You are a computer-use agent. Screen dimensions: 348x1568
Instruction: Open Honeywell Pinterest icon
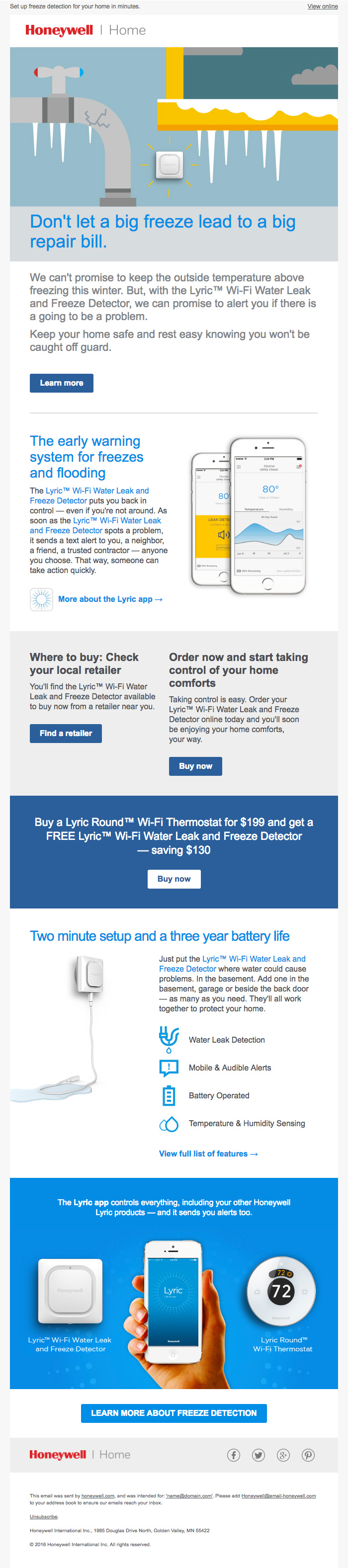308,1455
